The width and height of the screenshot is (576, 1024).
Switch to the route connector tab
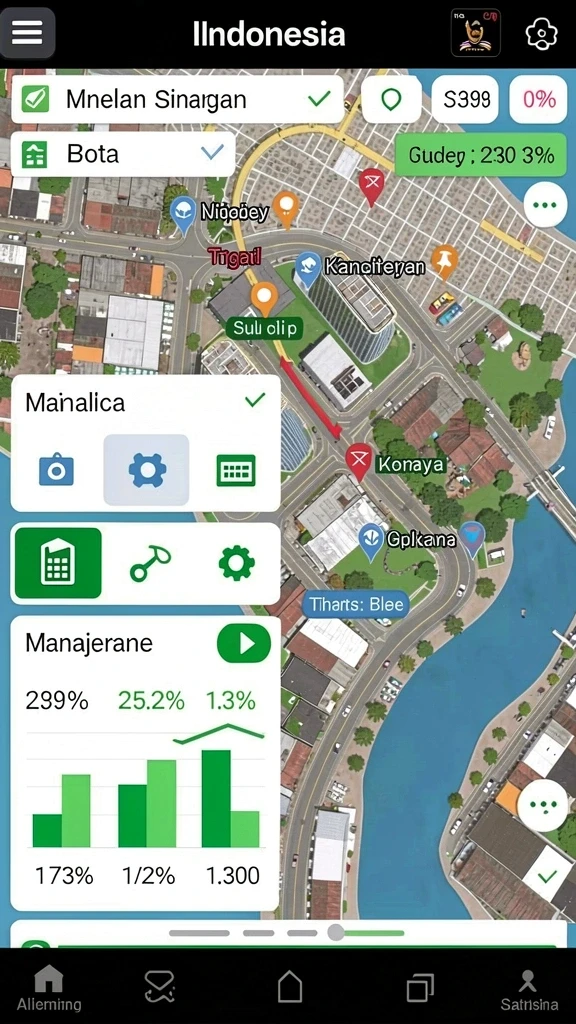[x=150, y=564]
